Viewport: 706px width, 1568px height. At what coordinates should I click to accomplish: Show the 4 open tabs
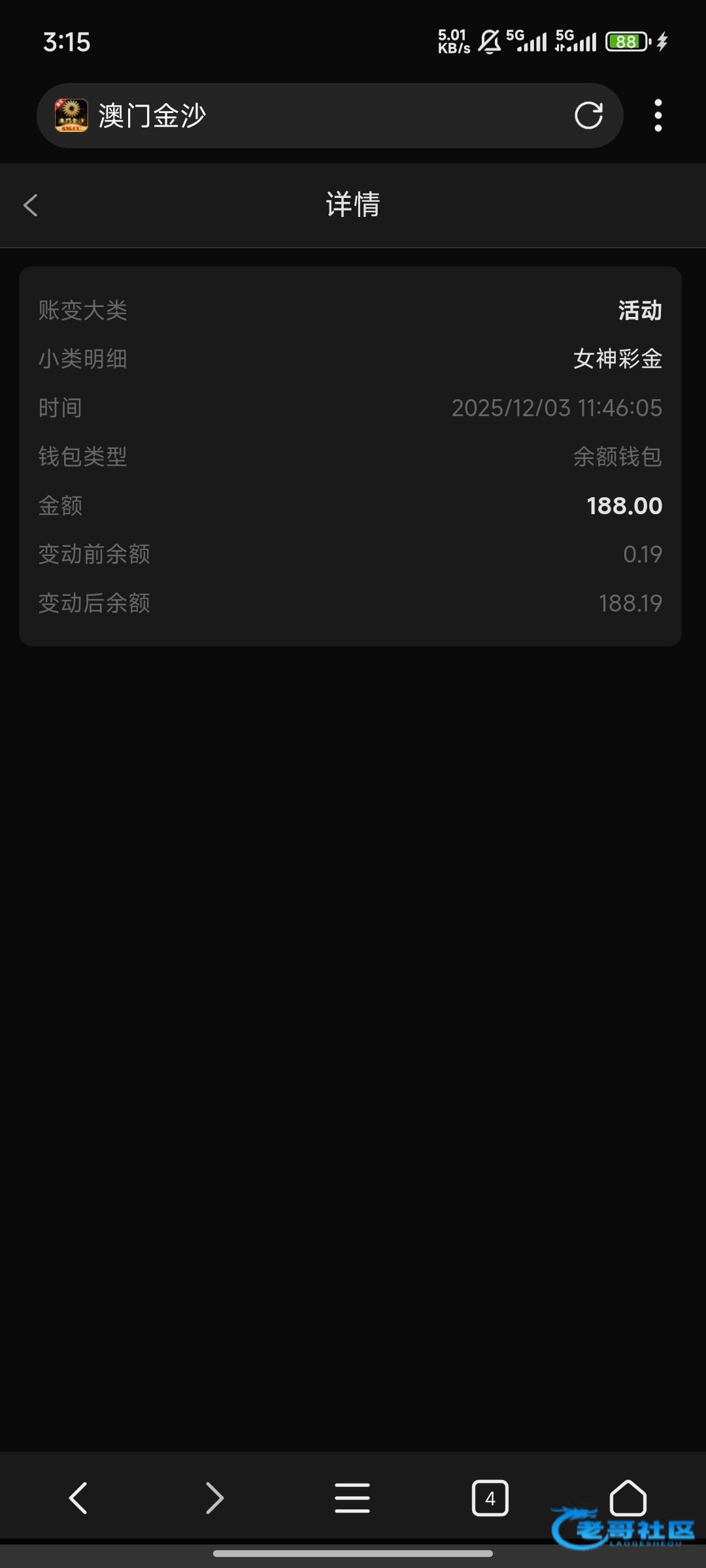pos(490,1497)
